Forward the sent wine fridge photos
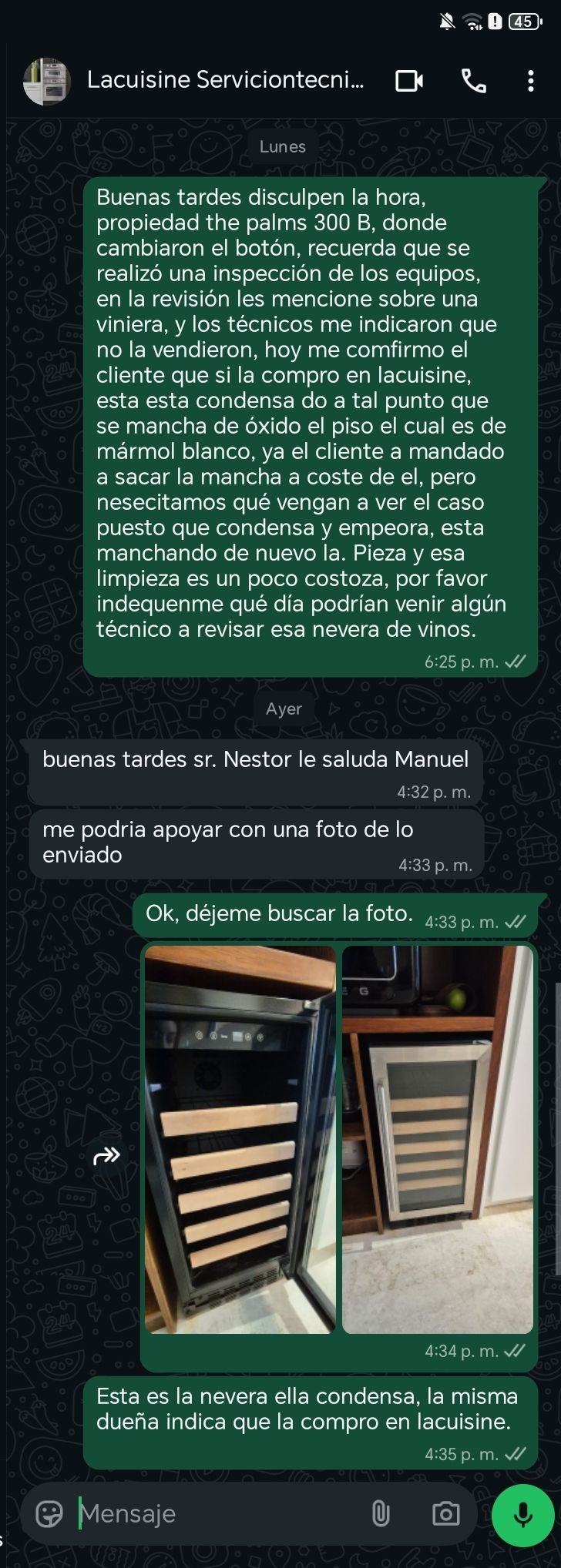Viewport: 561px width, 1568px height. (x=107, y=1155)
